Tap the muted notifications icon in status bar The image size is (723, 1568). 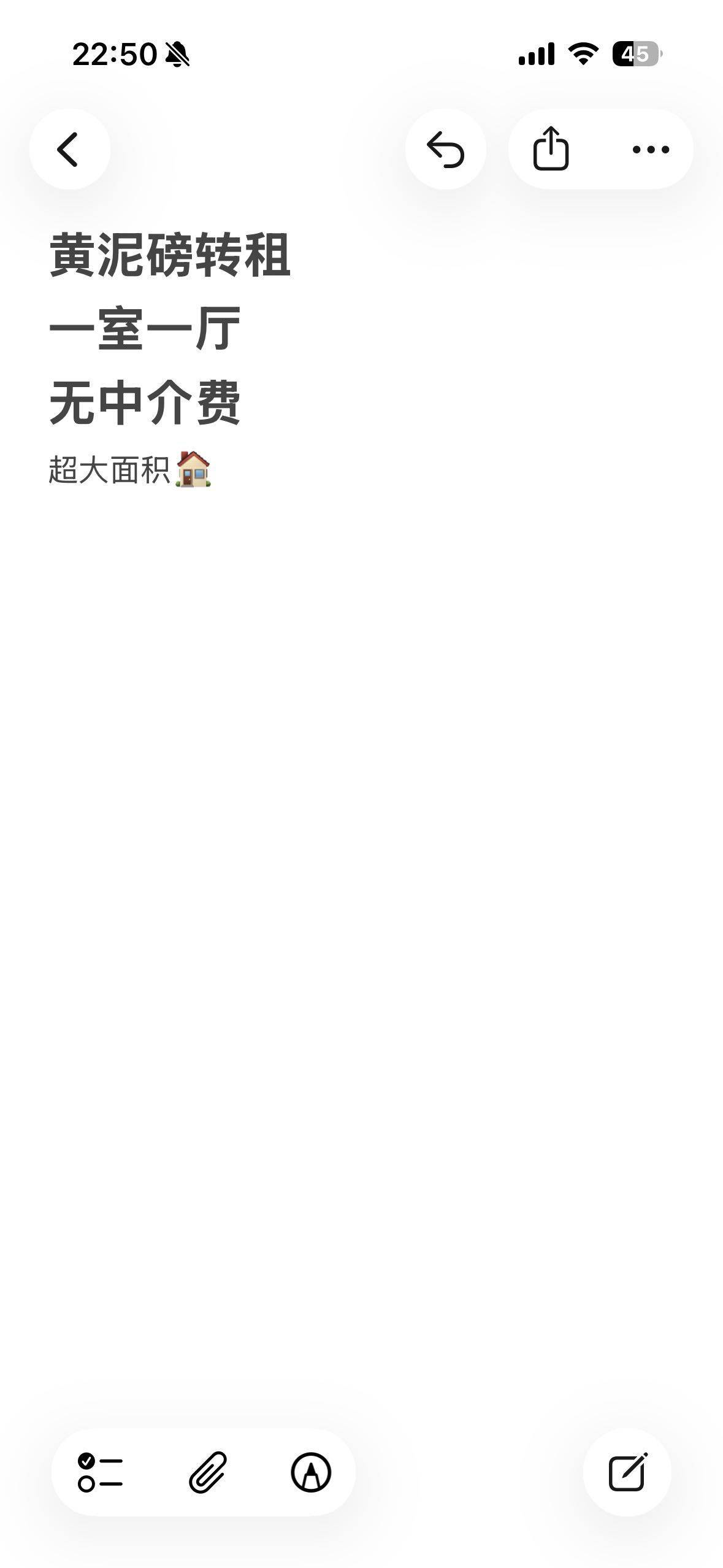(177, 55)
